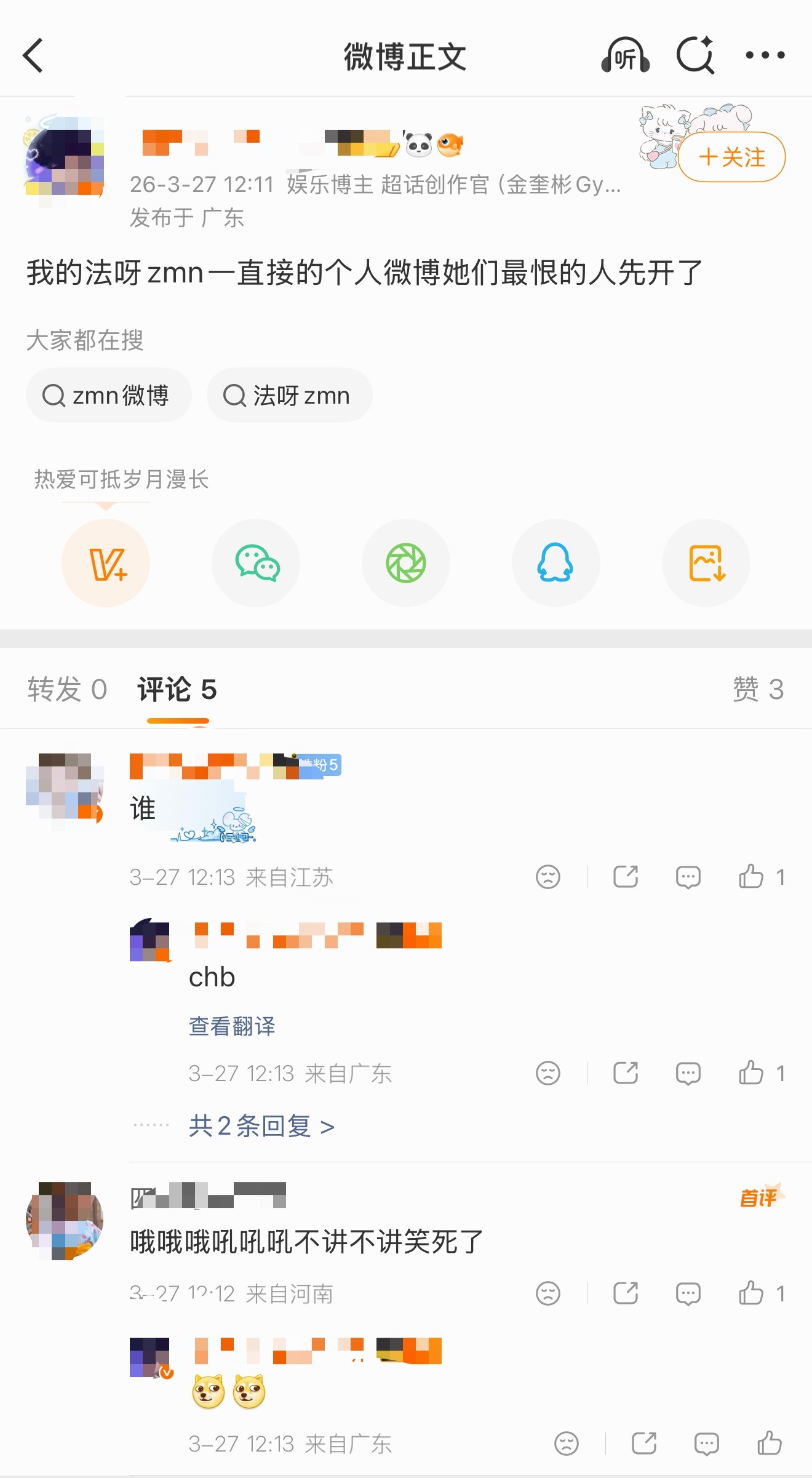
Task: Save post as image
Action: coord(706,562)
